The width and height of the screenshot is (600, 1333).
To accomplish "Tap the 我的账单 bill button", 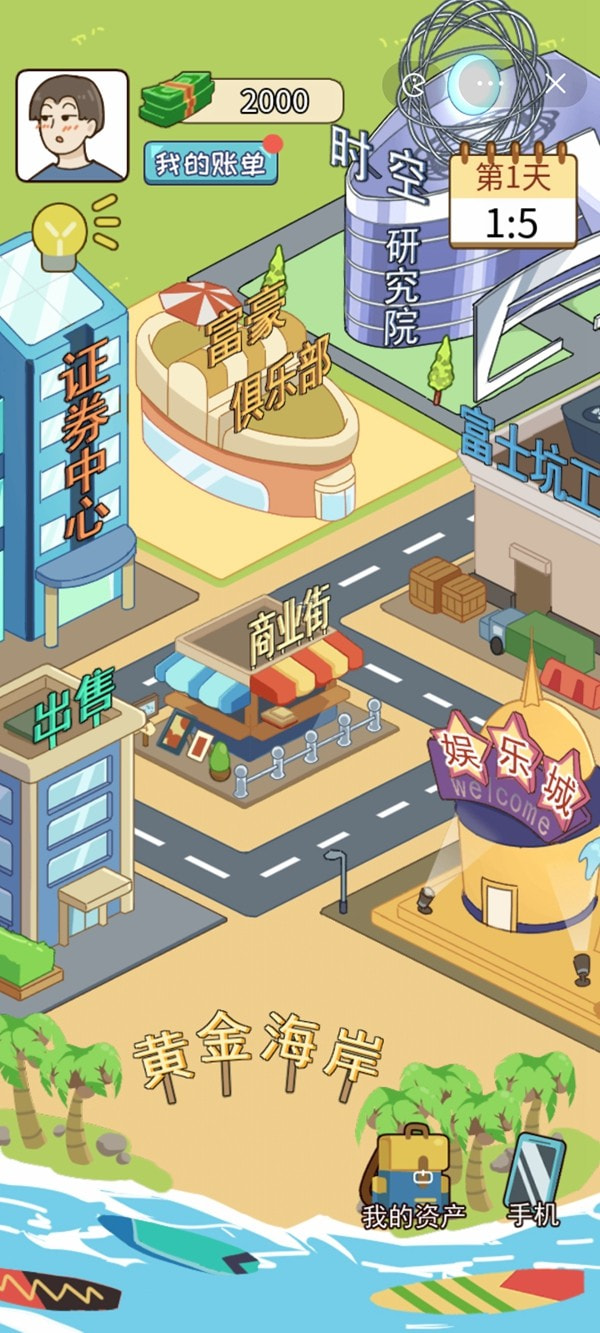I will pyautogui.click(x=210, y=164).
